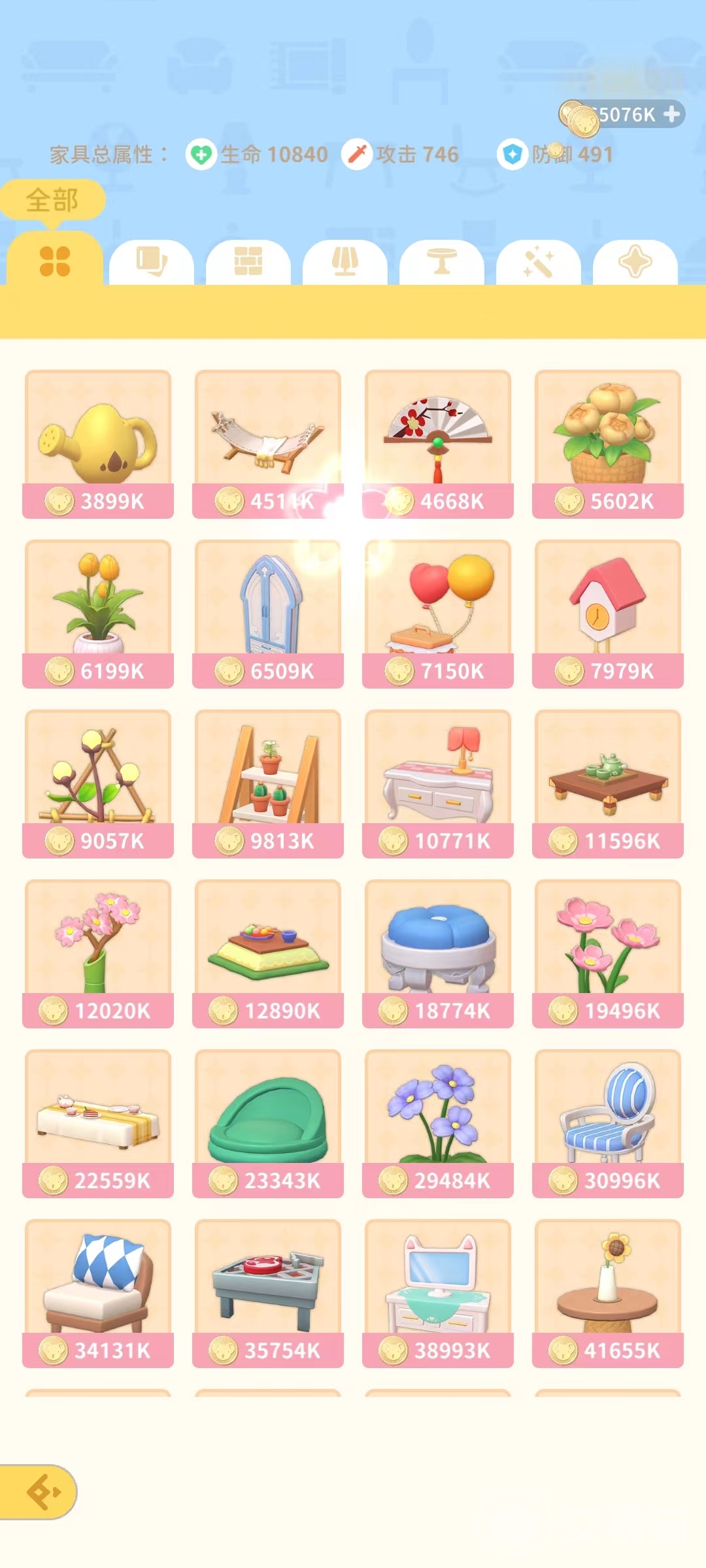
Task: Switch to the sofa furniture category tab
Action: (x=152, y=262)
